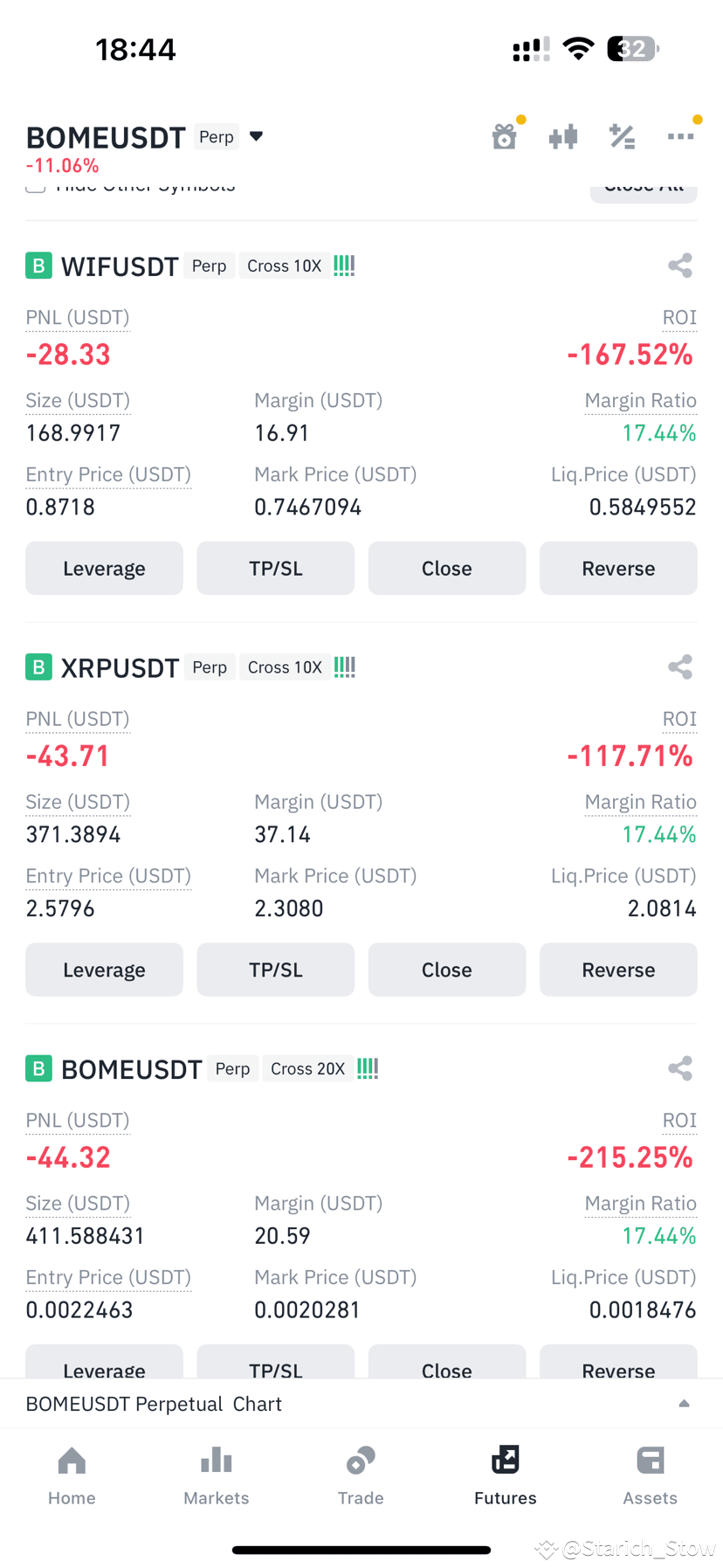Close the WIFUSDT position

[446, 568]
